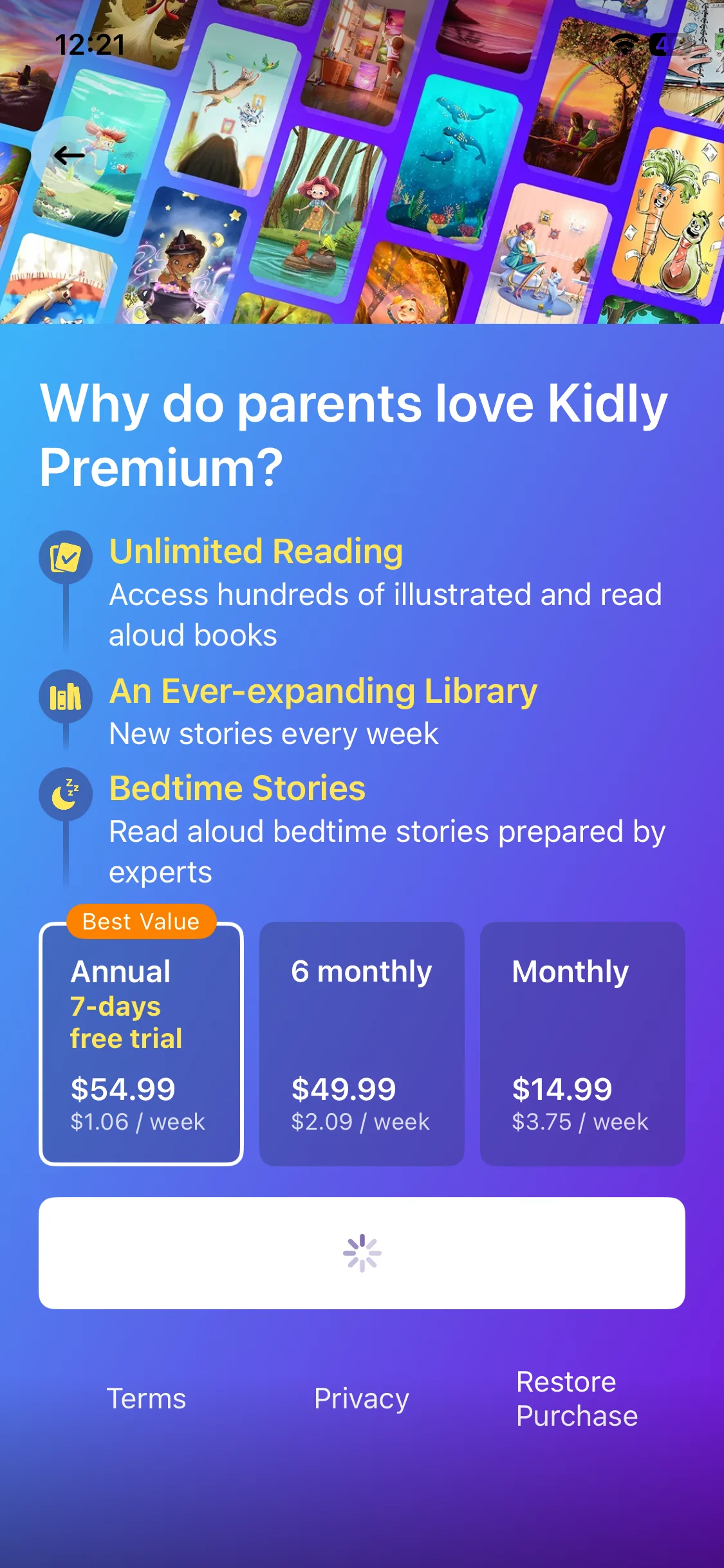Open the Terms link
This screenshot has width=724, height=1568.
pyautogui.click(x=146, y=1399)
